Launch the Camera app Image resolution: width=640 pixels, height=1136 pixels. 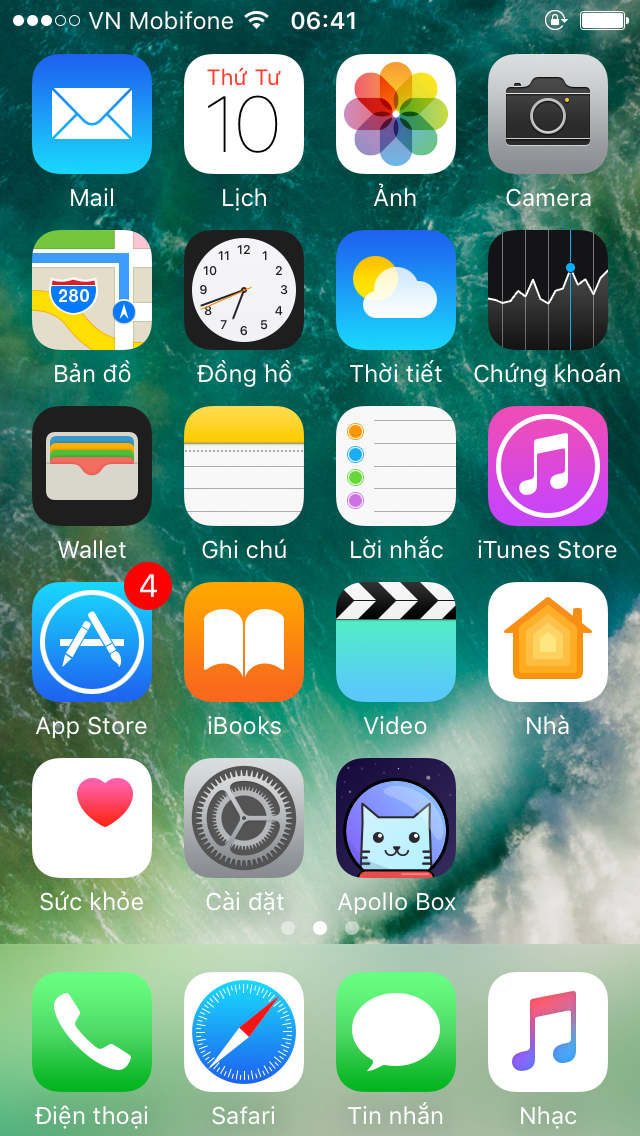[548, 114]
